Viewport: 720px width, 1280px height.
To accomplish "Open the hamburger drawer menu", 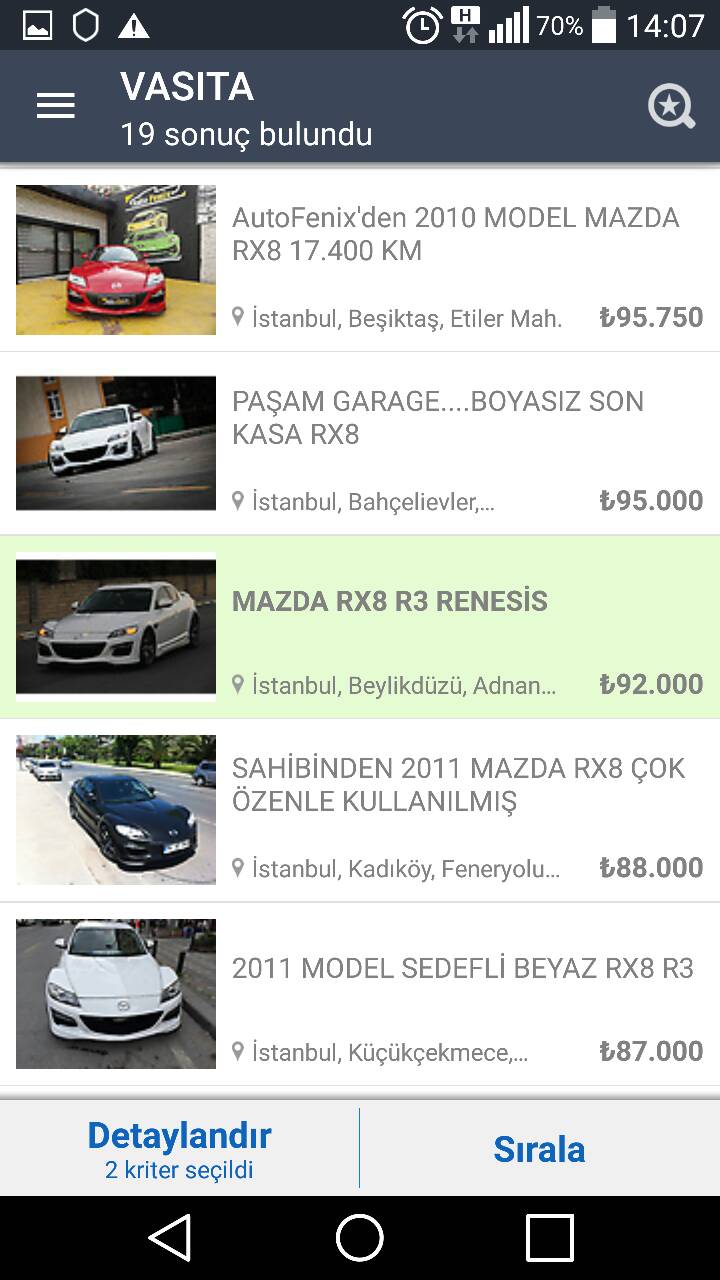I will tap(56, 106).
